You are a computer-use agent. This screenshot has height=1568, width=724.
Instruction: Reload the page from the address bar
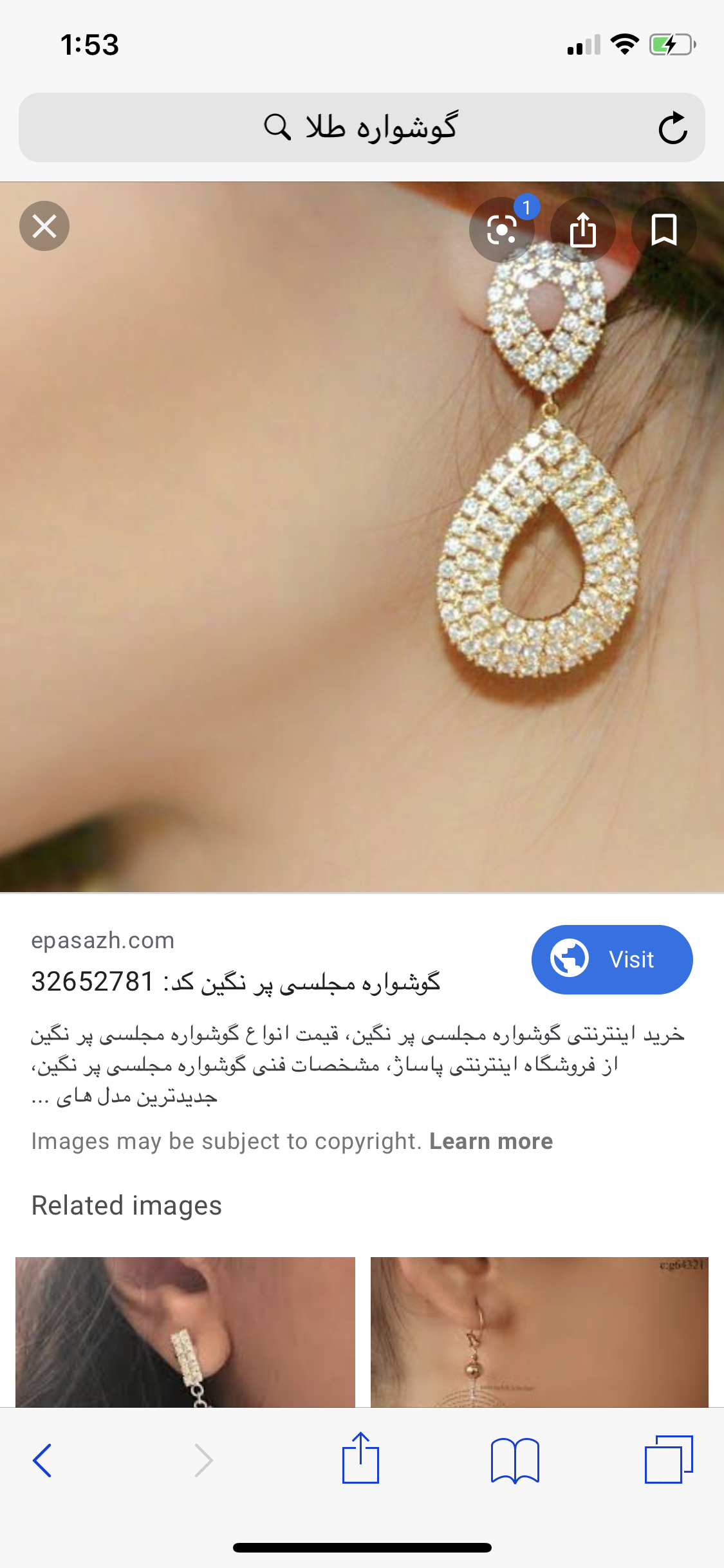click(673, 127)
